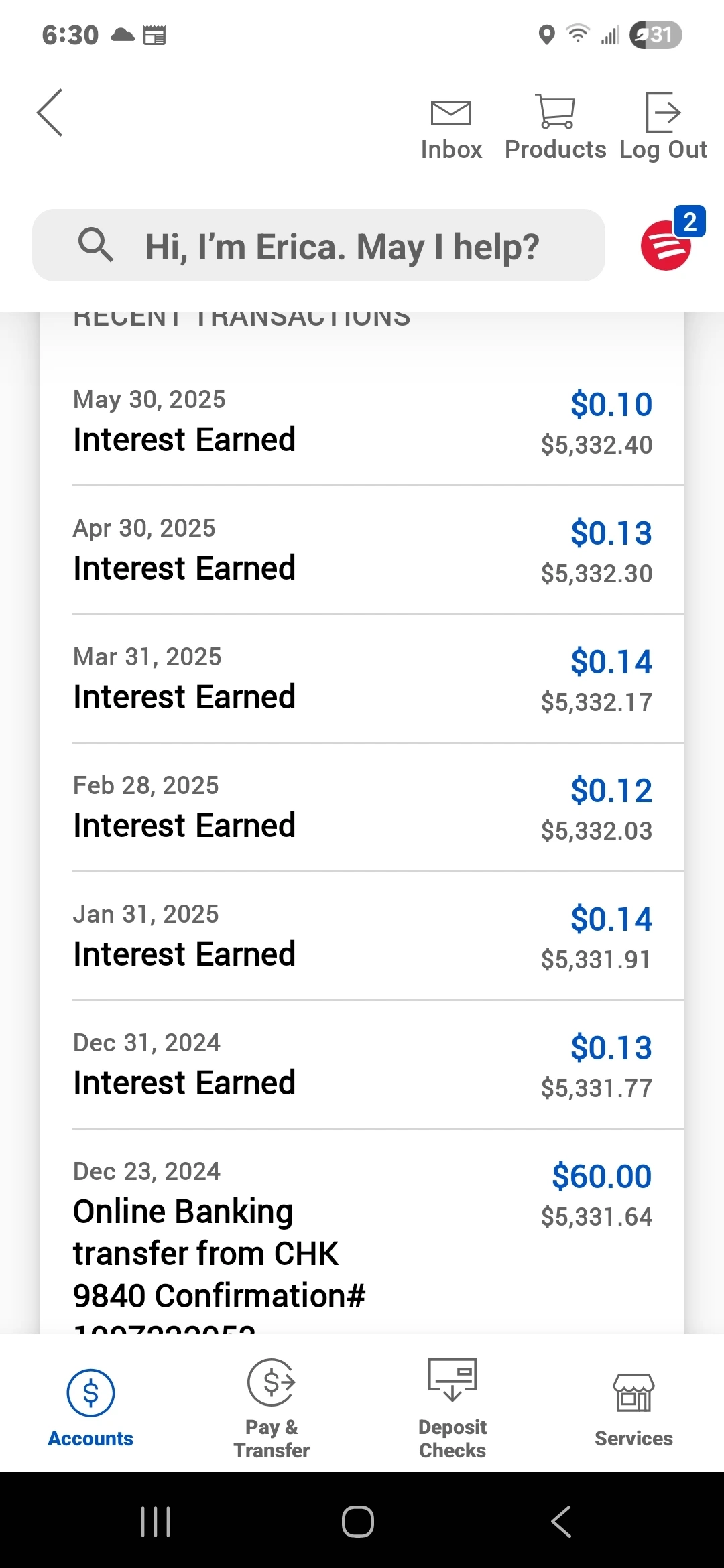724x1568 pixels.
Task: Open the Mar 31, 2025 Interest Earned transaction
Action: click(362, 679)
